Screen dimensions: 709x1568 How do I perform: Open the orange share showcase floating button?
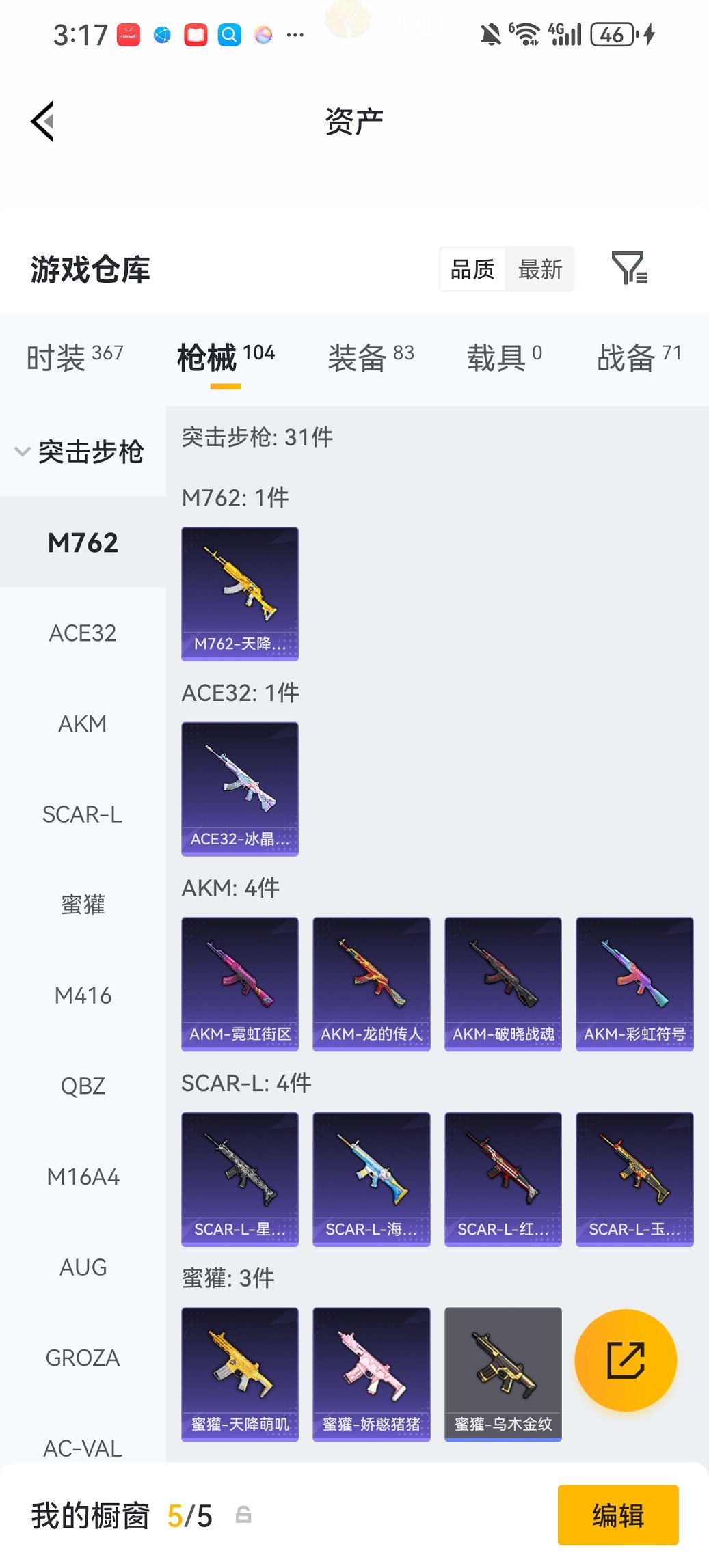(626, 1360)
